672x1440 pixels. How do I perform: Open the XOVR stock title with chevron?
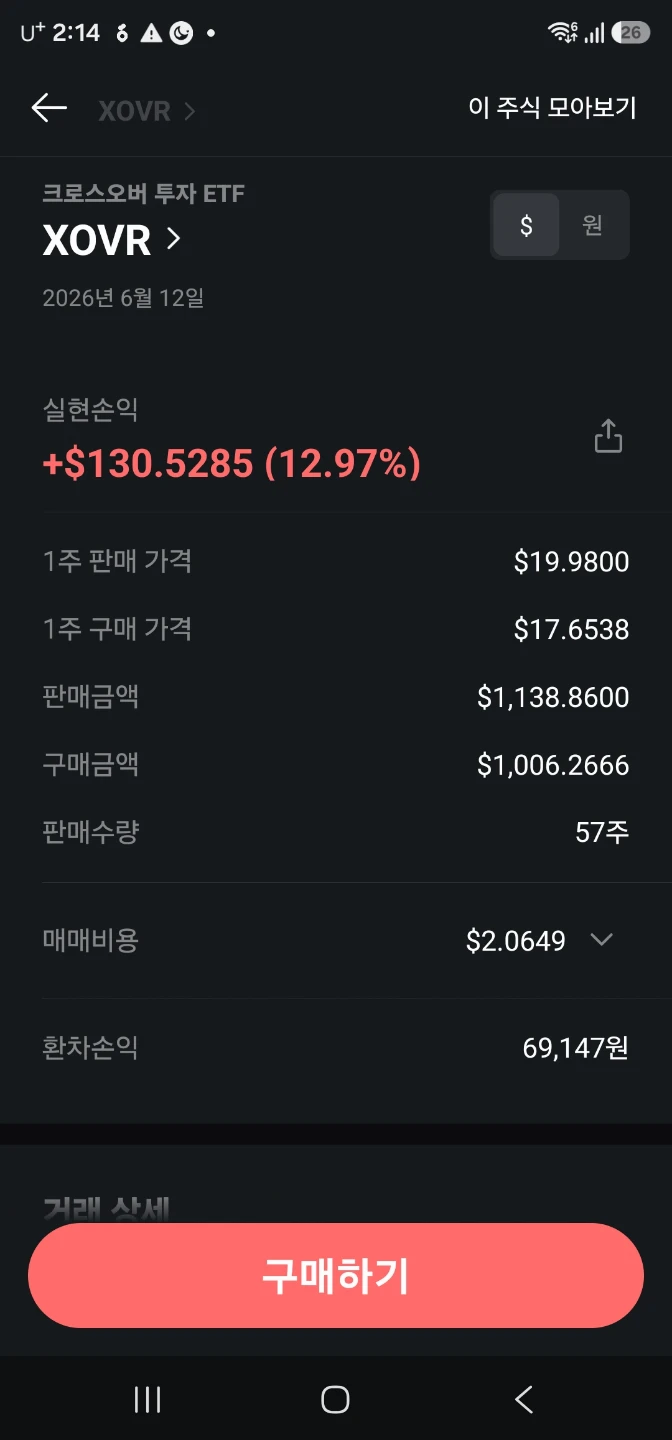[111, 240]
